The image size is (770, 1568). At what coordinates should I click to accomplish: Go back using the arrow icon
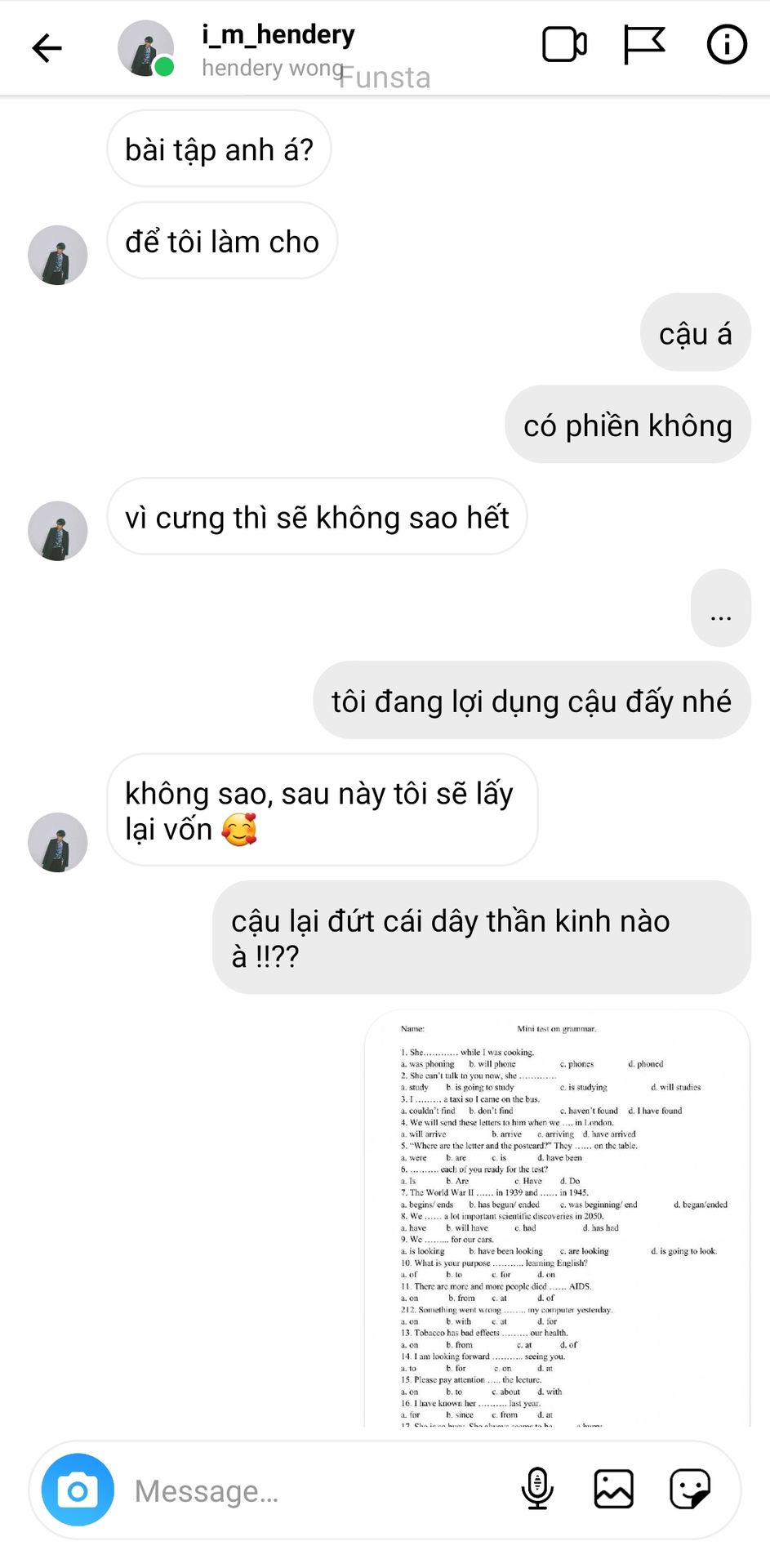click(x=47, y=48)
